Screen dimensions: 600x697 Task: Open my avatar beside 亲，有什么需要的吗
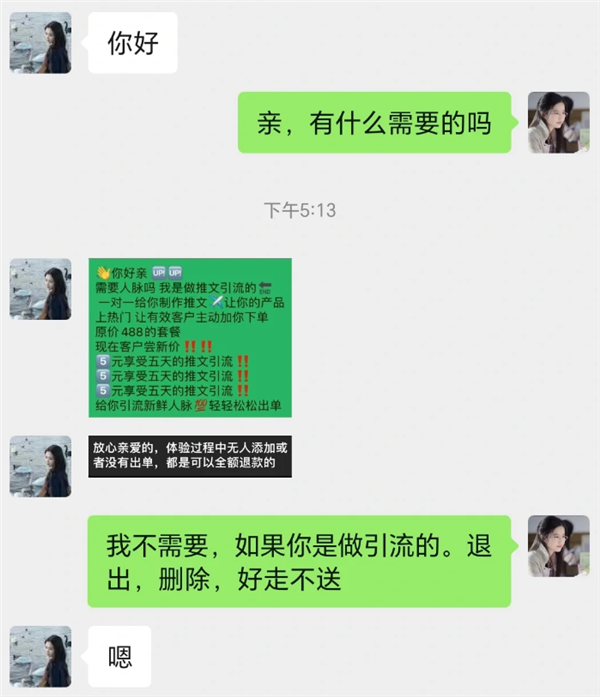[558, 122]
